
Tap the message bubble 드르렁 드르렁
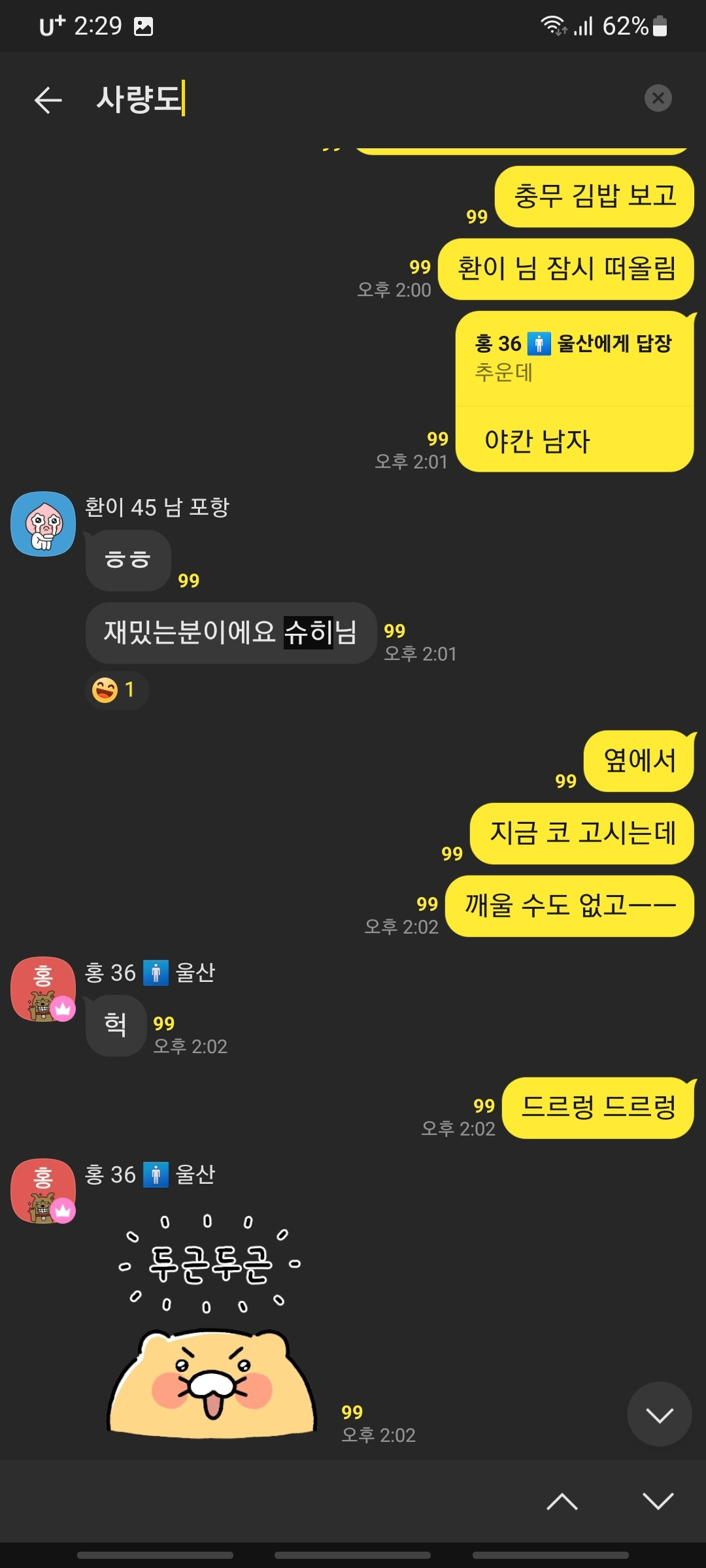(598, 1105)
